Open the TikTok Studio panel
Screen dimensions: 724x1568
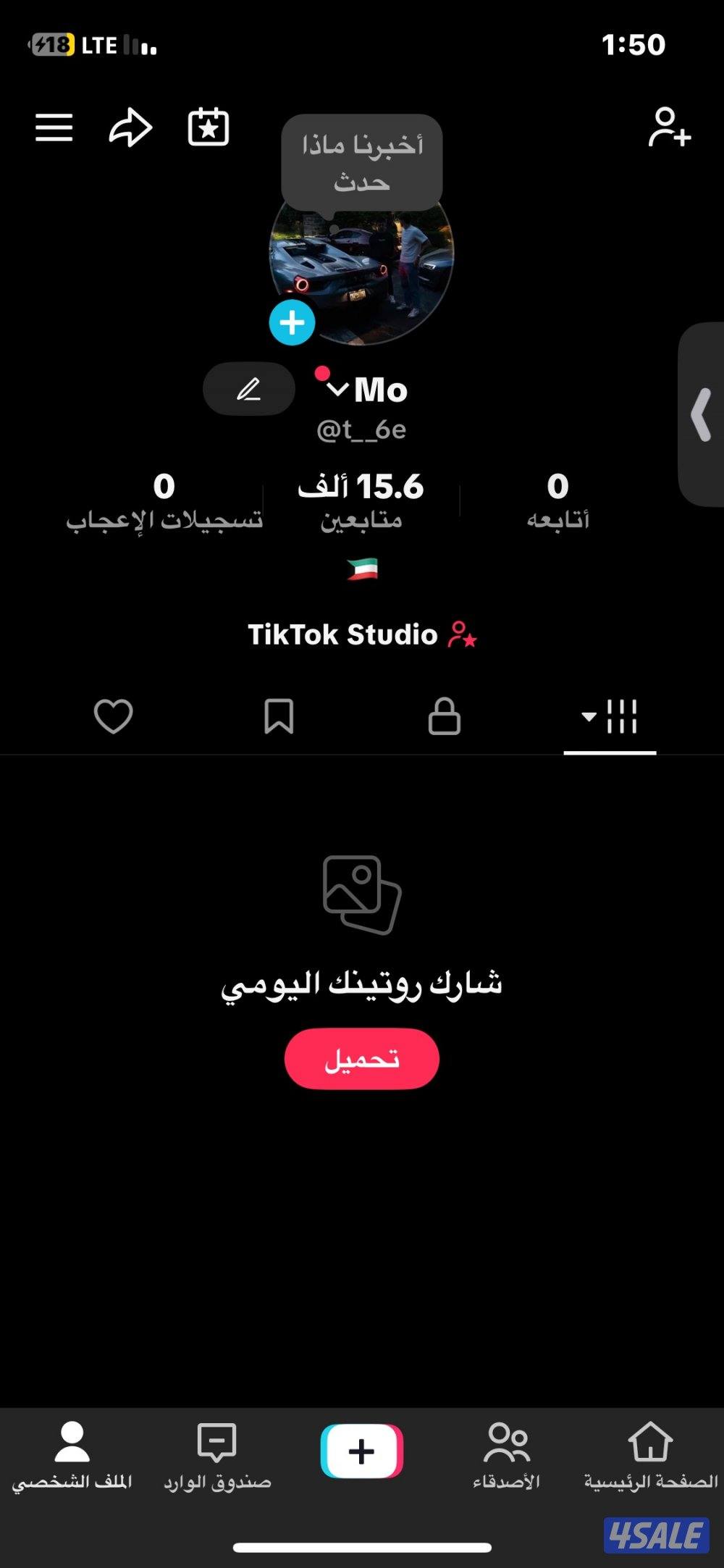tap(362, 634)
